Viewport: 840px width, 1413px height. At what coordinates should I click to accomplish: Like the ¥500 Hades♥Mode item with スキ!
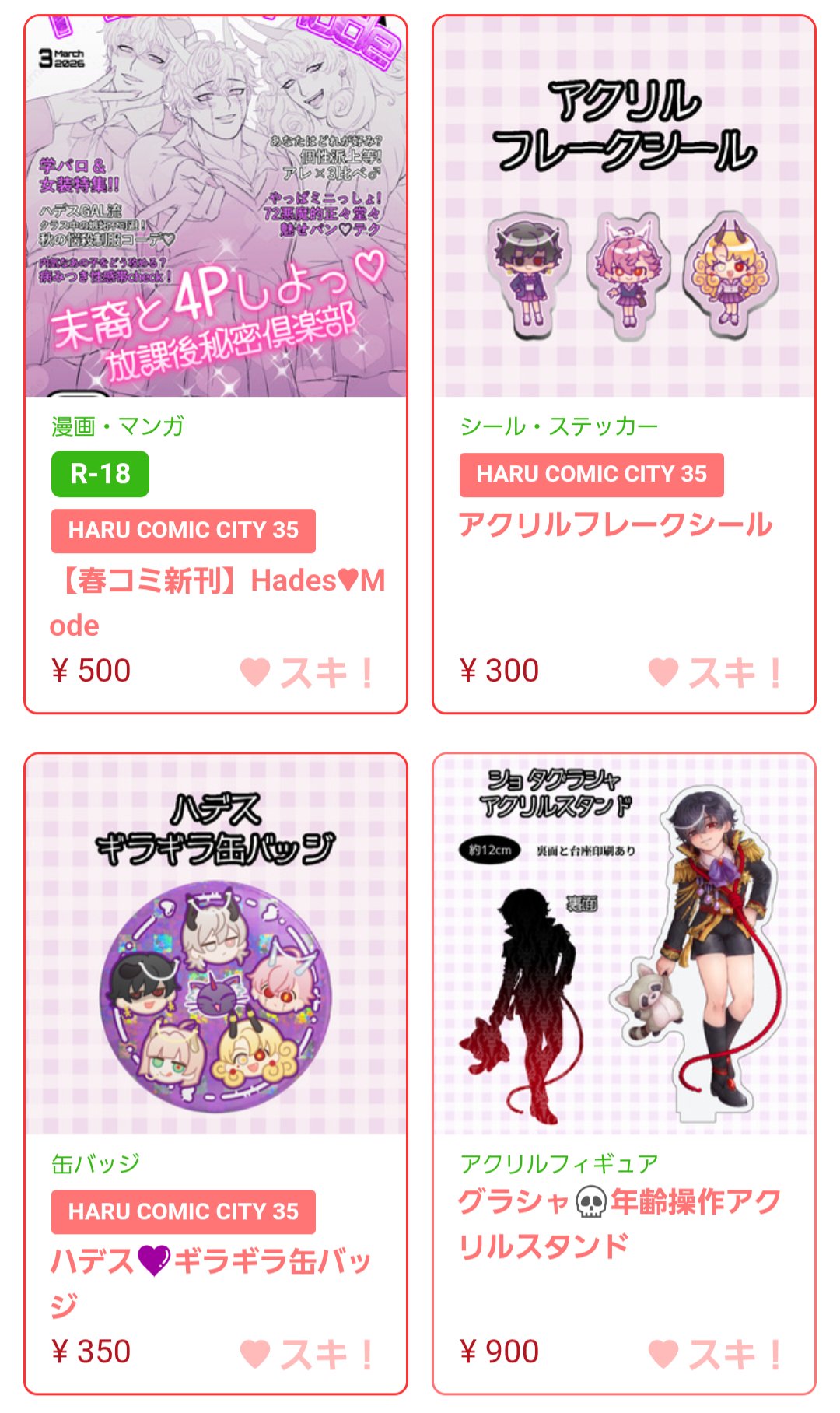pyautogui.click(x=308, y=672)
